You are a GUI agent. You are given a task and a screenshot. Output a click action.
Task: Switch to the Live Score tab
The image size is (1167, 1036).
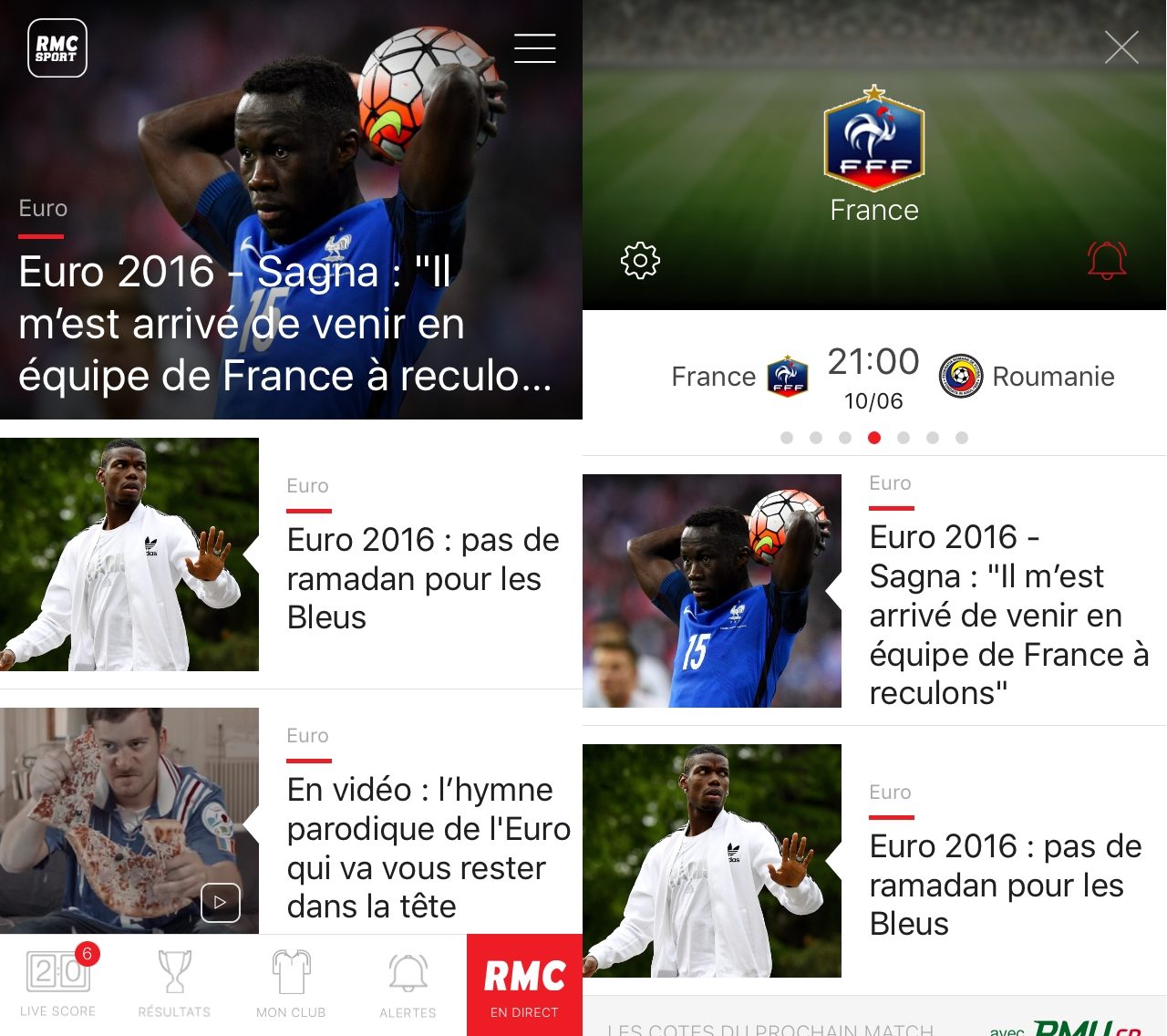58,984
